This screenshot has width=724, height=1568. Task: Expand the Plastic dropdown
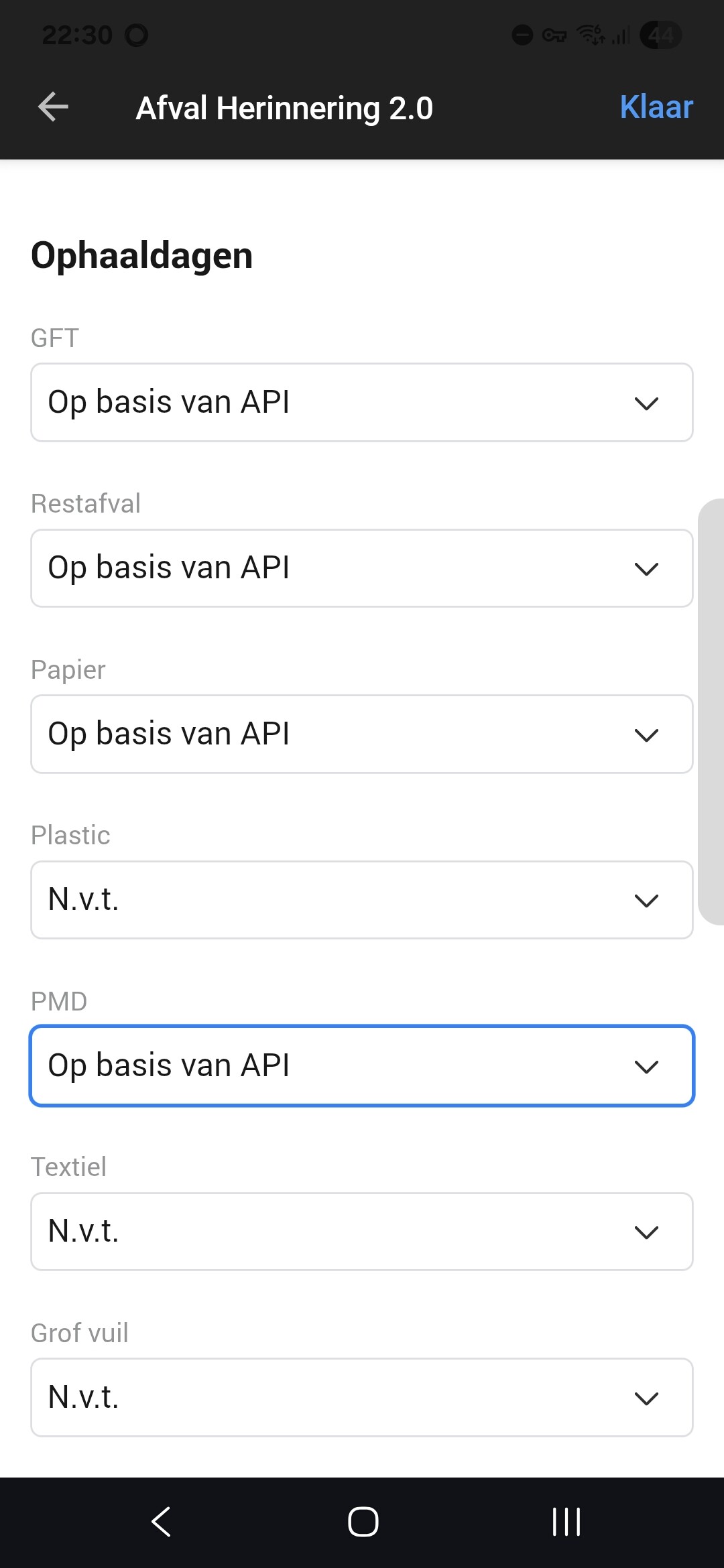pos(362,900)
